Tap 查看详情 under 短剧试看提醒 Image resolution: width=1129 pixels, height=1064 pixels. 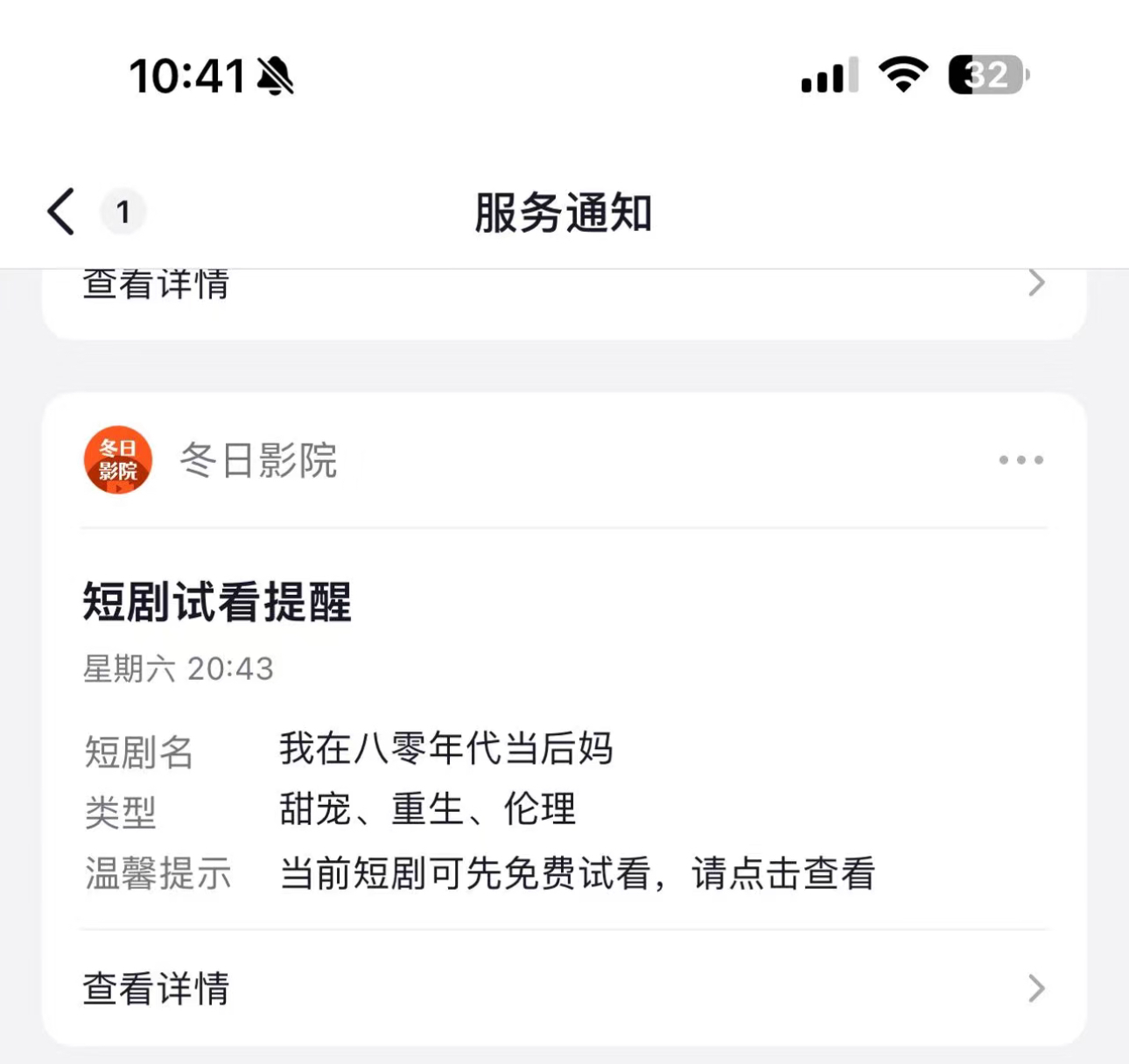click(x=564, y=989)
